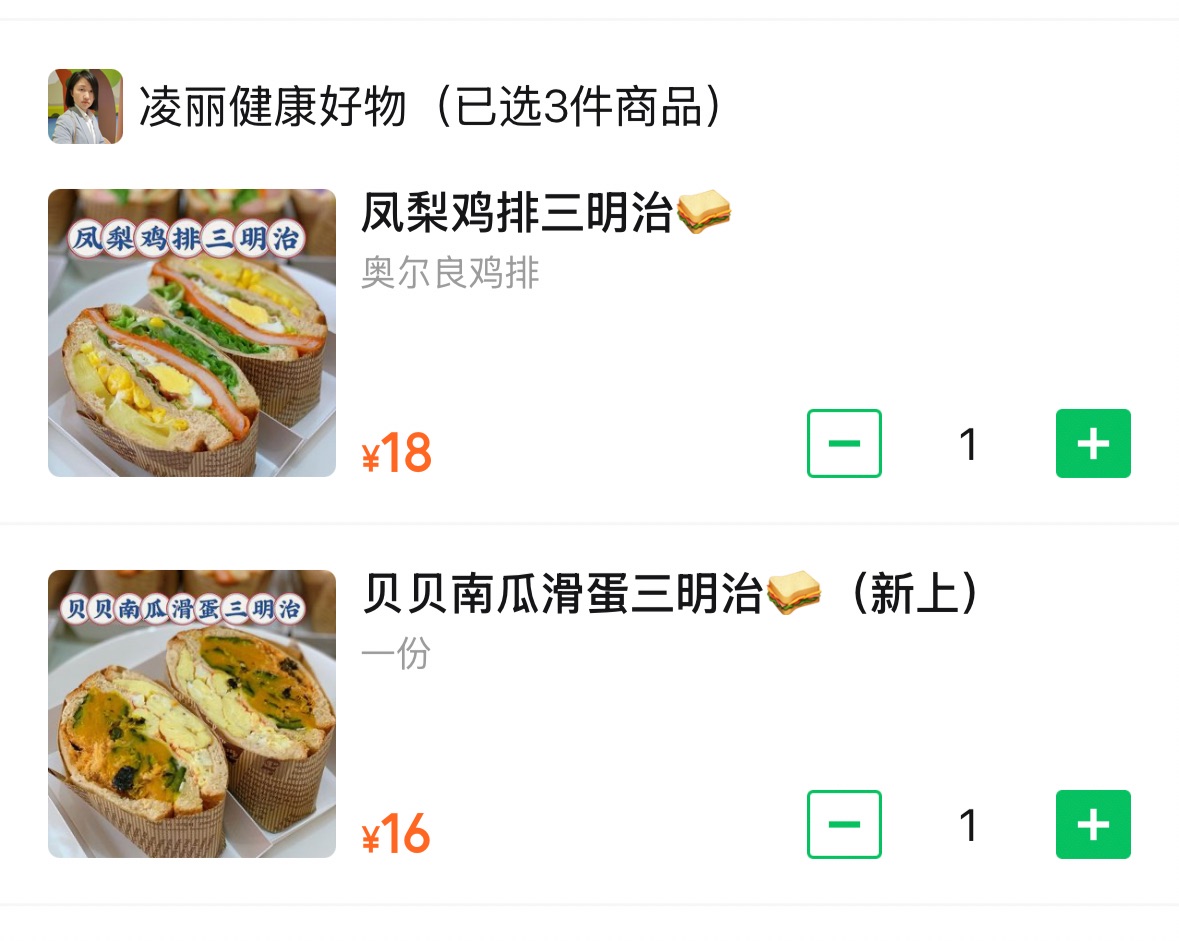
Task: Decrease 凤梨鸡排三明治 quantity with minus button
Action: click(x=844, y=443)
